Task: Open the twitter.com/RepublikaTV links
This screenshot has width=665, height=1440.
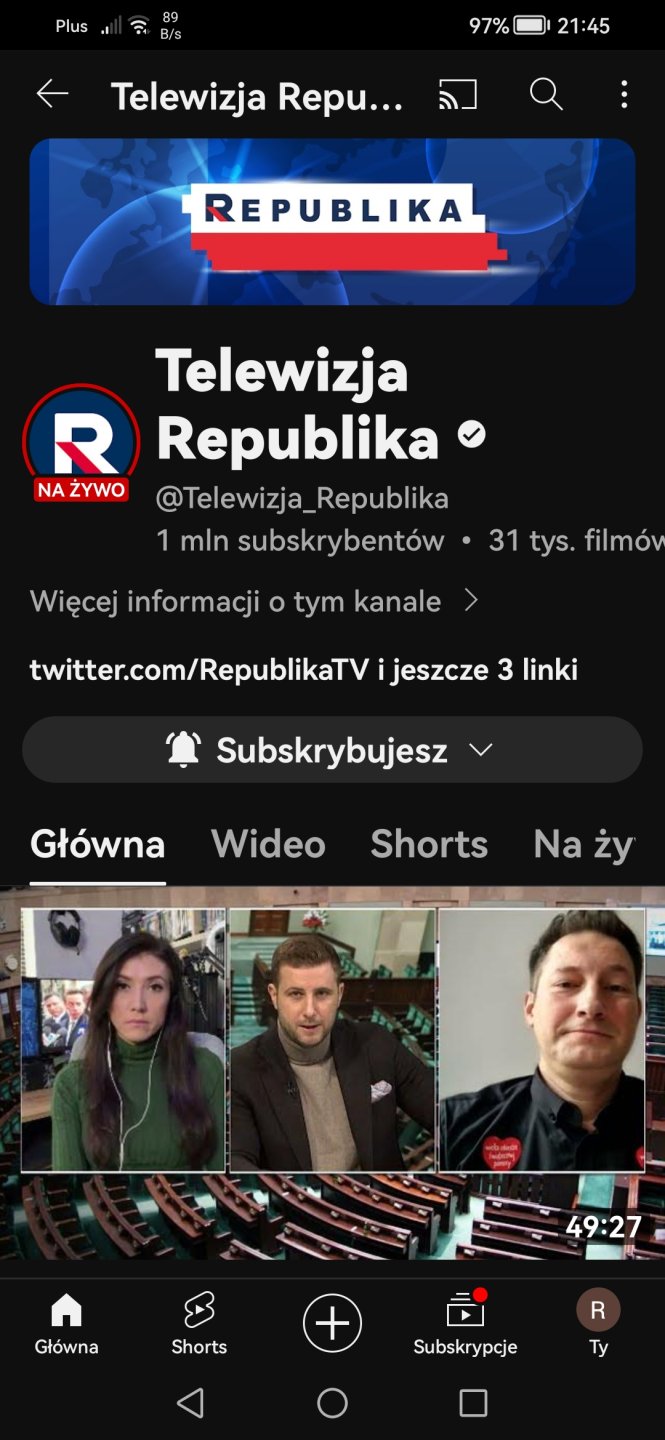Action: point(303,669)
